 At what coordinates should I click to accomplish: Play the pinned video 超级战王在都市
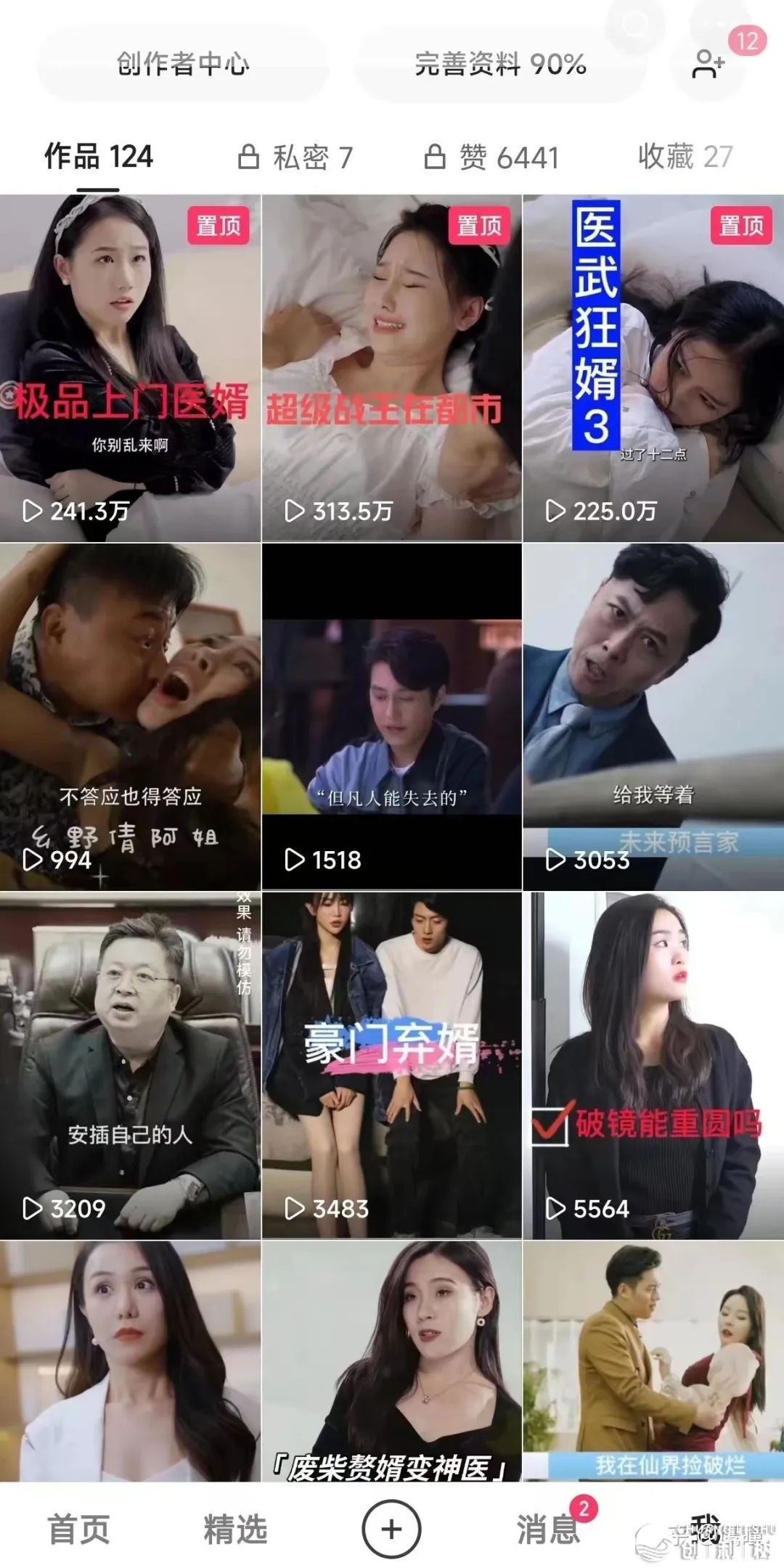point(391,368)
